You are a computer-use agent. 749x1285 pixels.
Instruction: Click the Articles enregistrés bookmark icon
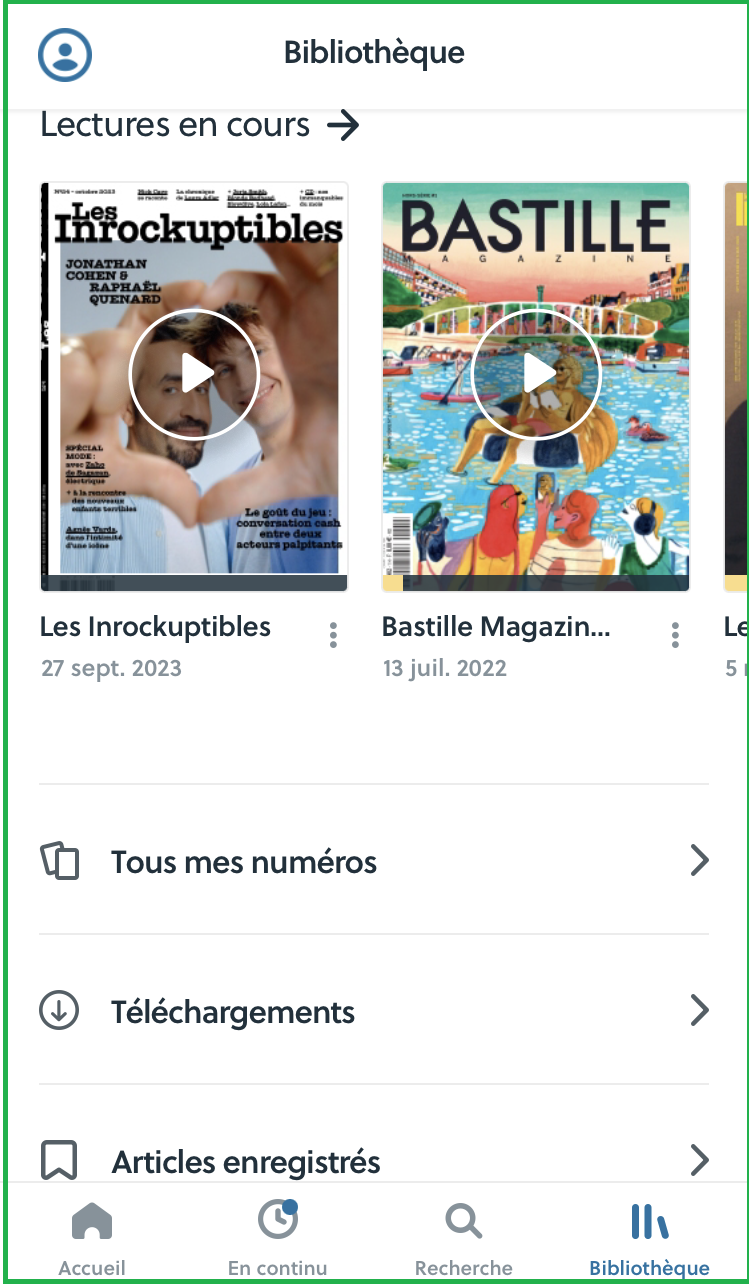click(60, 1161)
